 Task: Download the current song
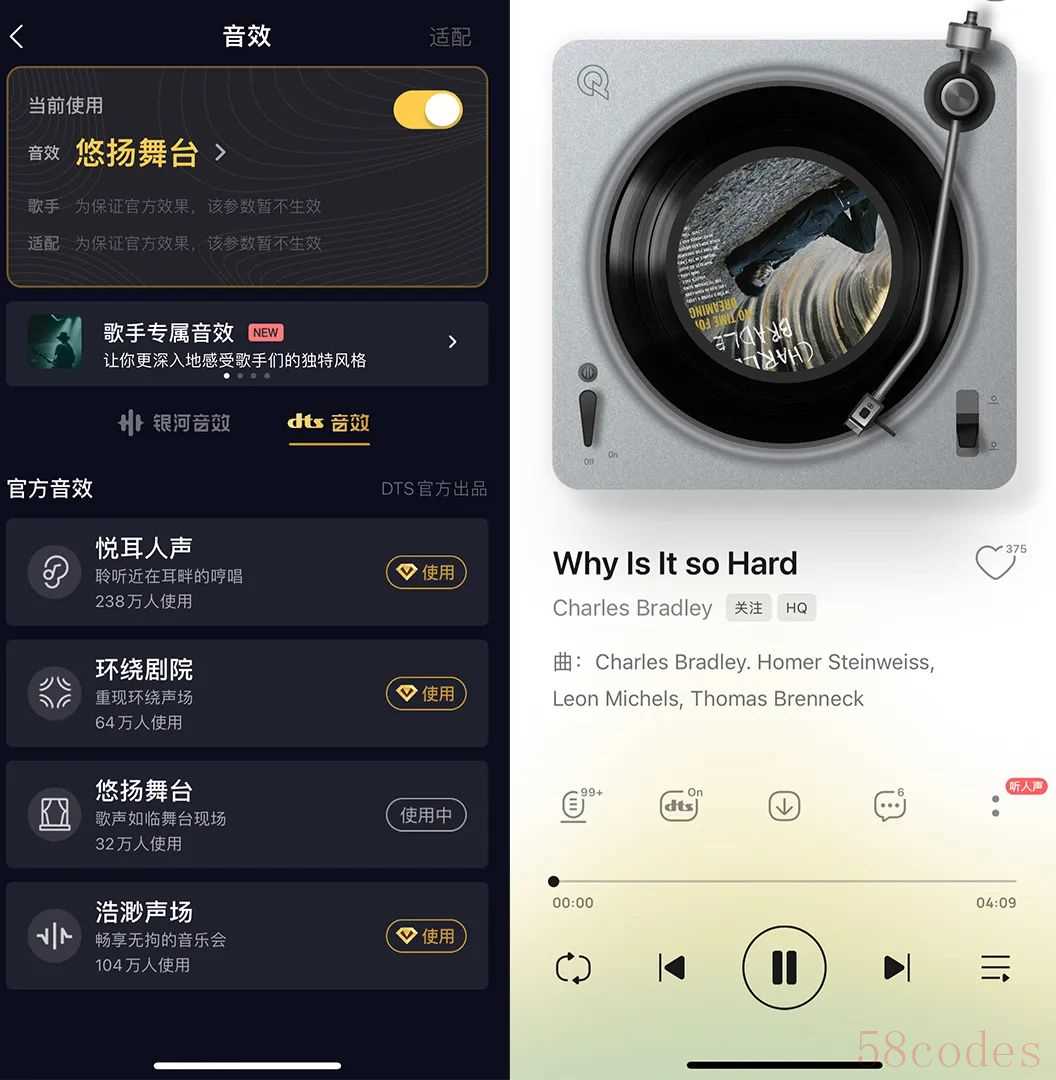784,805
